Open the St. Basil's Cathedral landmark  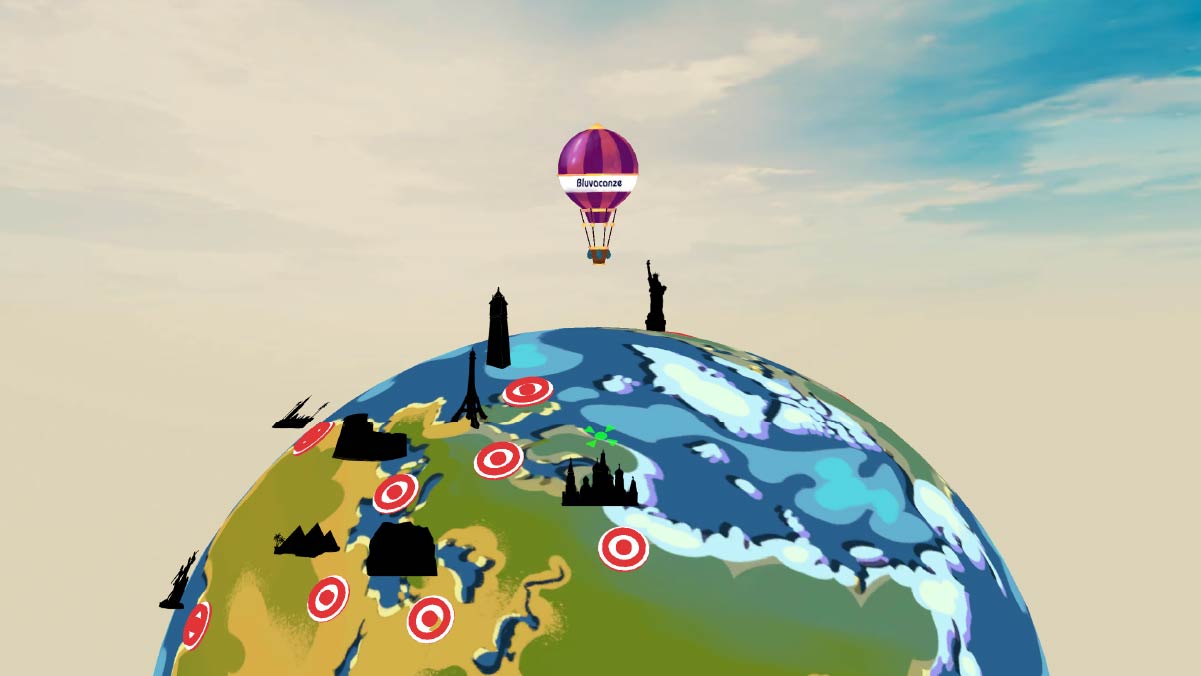(x=600, y=482)
